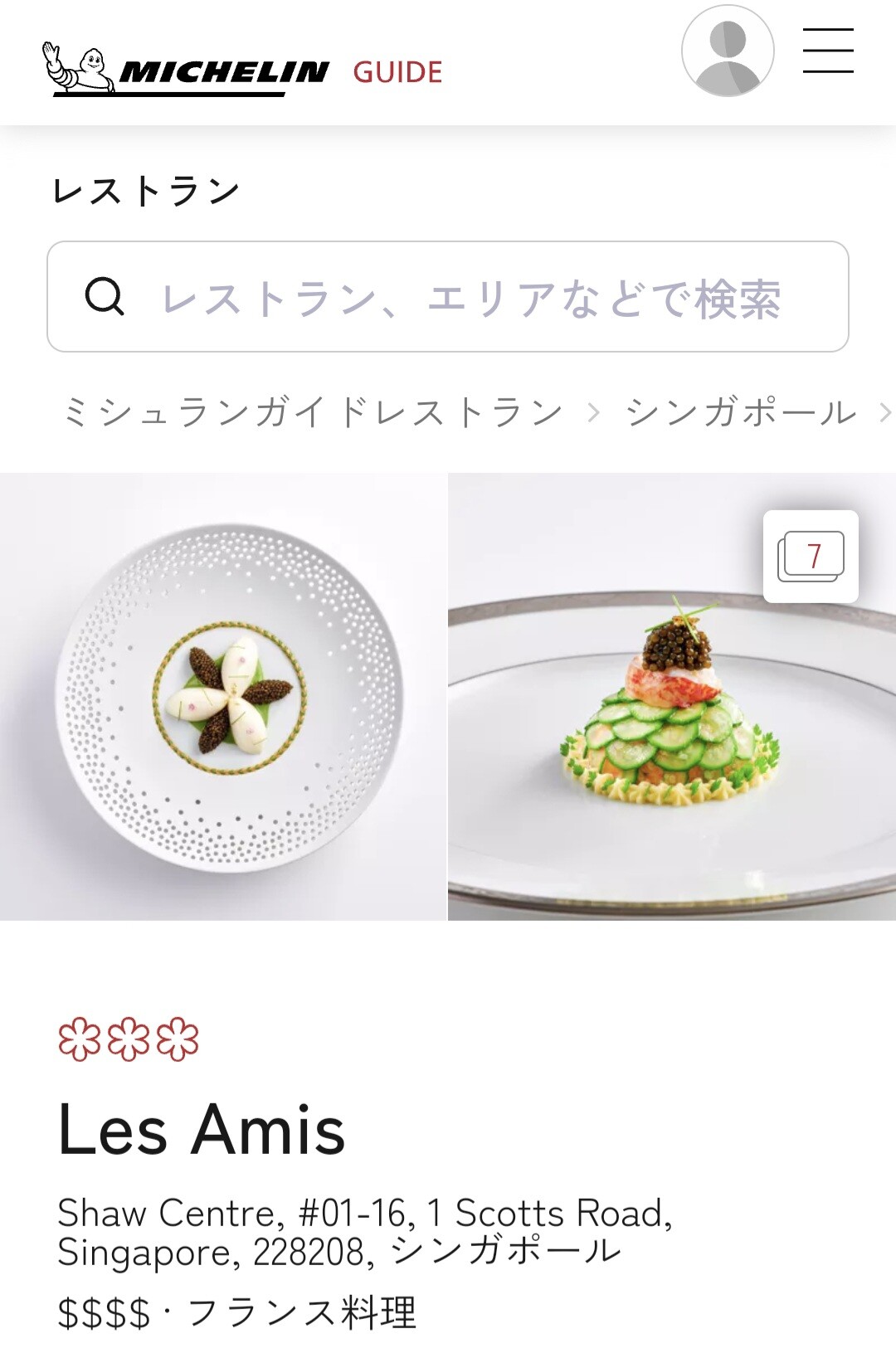Tap the restaurant search field
This screenshot has height=1353, width=896.
click(x=448, y=296)
